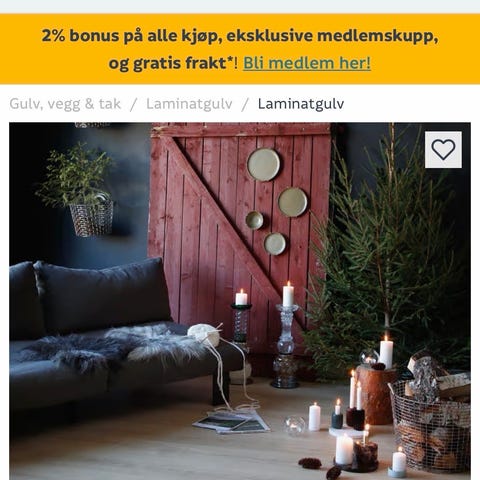
Task: Go to 'Gulv, vegg & tak' breadcrumb
Action: (65, 104)
